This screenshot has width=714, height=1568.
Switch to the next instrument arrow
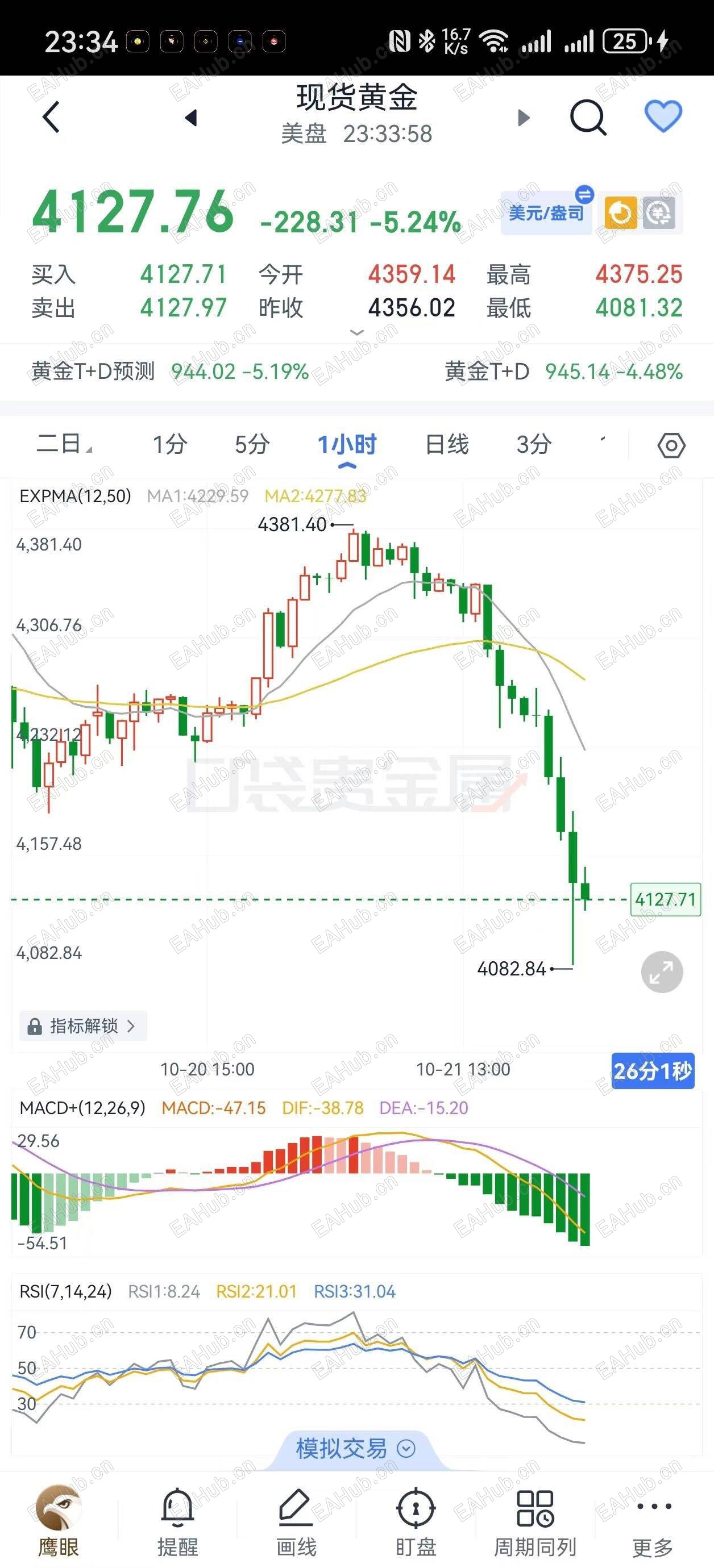coord(524,118)
